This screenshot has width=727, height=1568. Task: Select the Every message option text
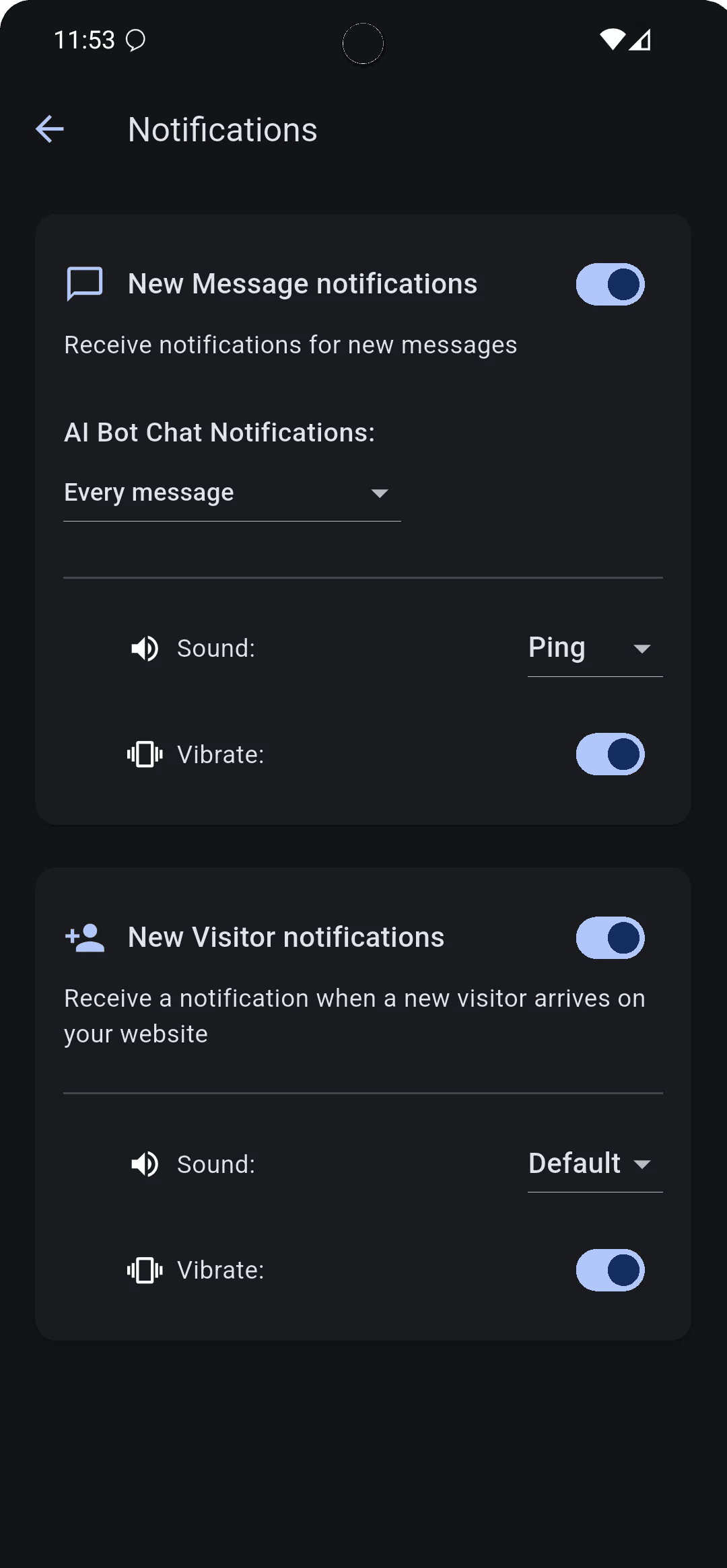coord(149,492)
